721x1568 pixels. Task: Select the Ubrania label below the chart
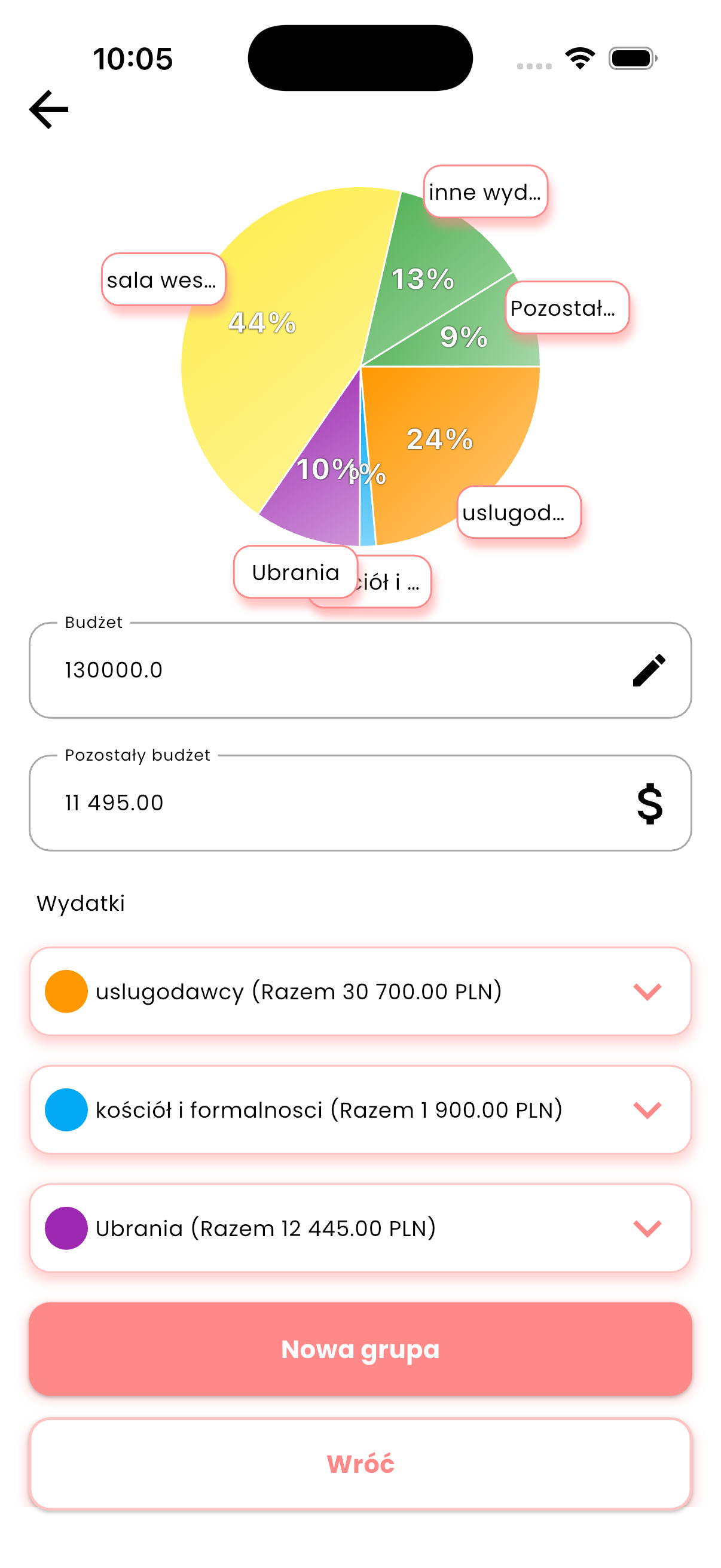click(x=295, y=572)
